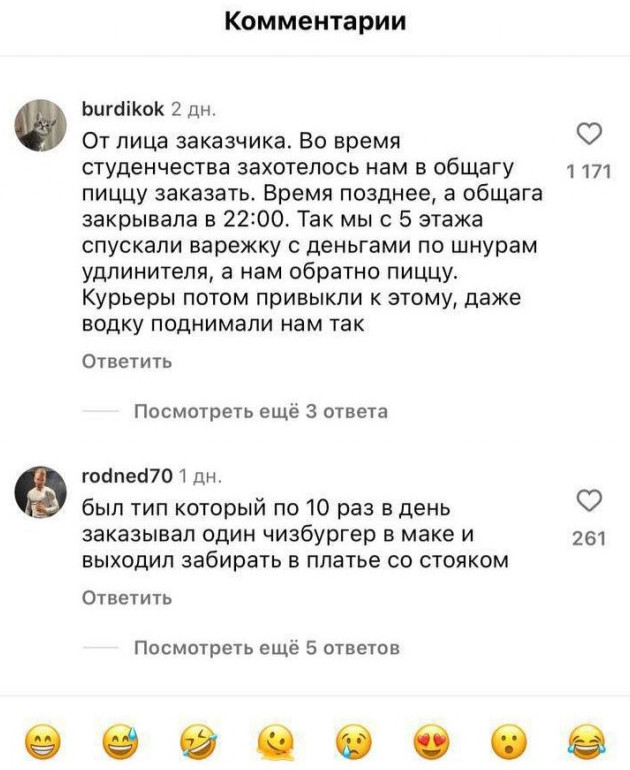Insert the crying face emoji
The height and width of the screenshot is (770, 630).
353,742
